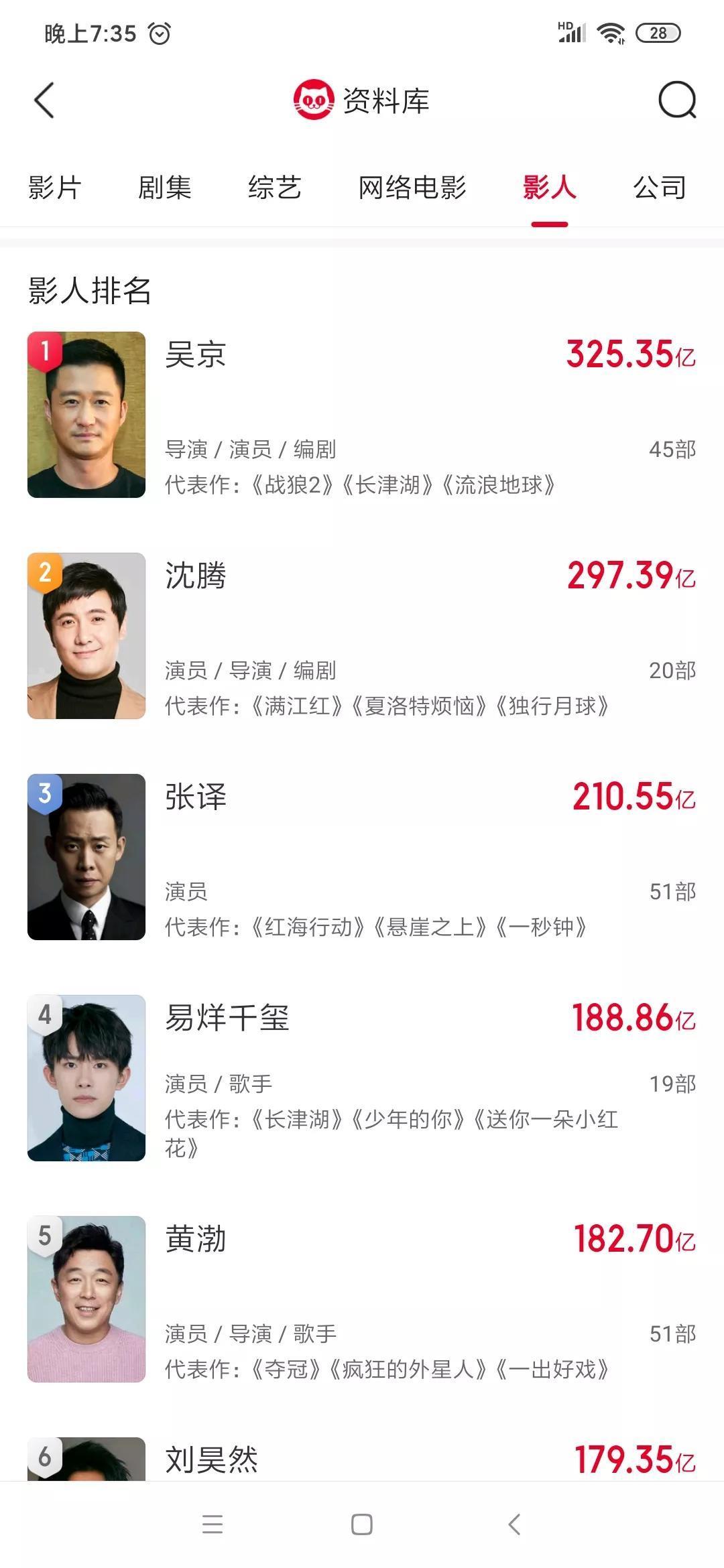Open the entry for 张译

tap(362, 858)
